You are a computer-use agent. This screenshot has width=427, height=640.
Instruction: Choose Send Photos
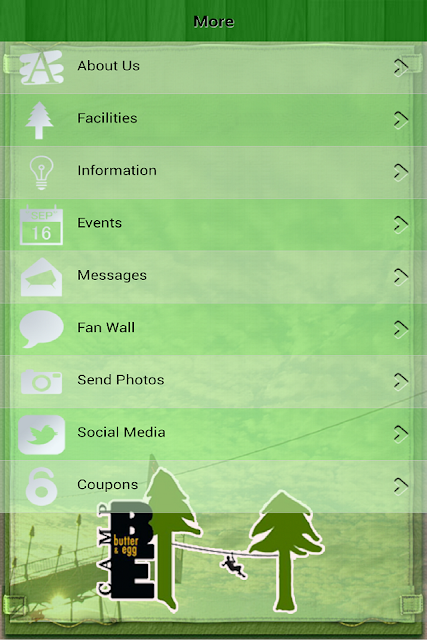point(214,382)
